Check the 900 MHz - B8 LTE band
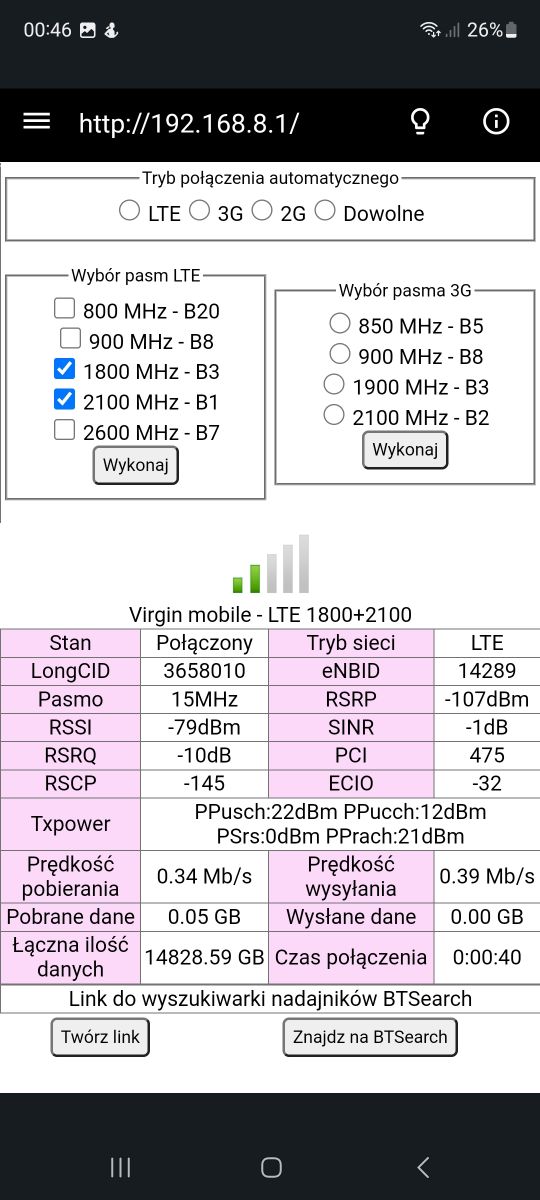The width and height of the screenshot is (540, 1200). [70, 339]
